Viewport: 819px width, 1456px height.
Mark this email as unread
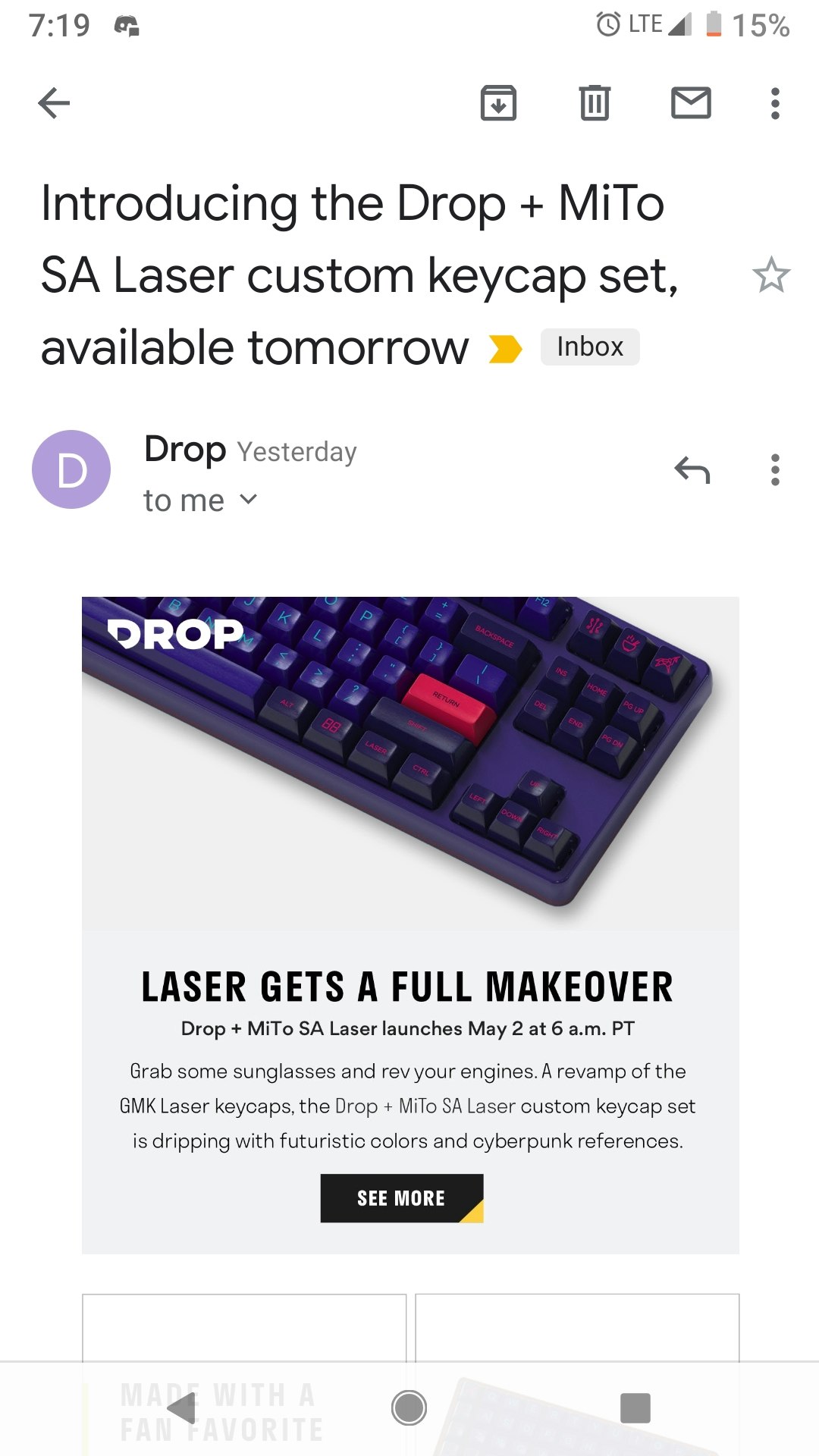point(691,103)
